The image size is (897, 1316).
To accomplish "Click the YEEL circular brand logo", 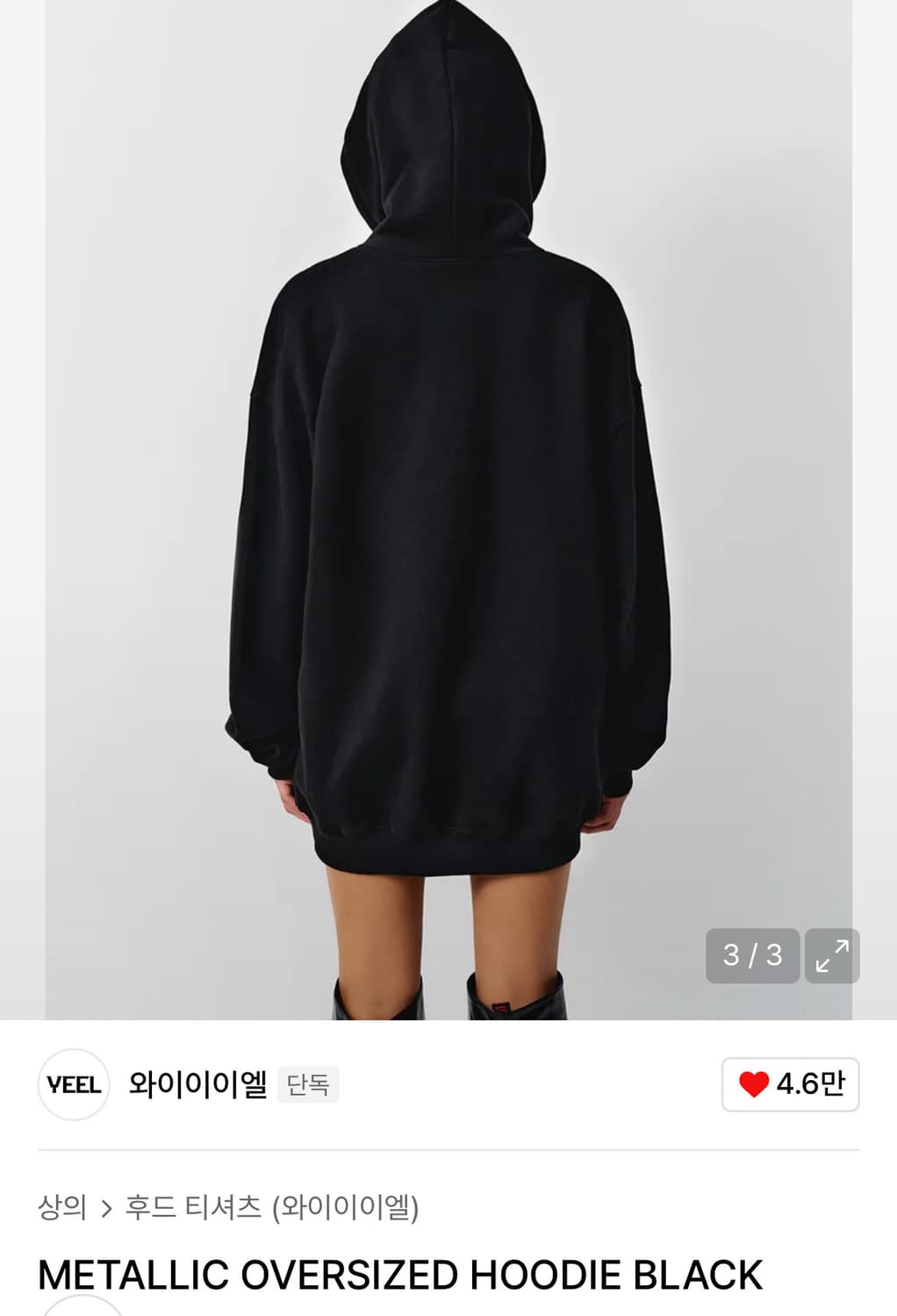I will tap(73, 1084).
